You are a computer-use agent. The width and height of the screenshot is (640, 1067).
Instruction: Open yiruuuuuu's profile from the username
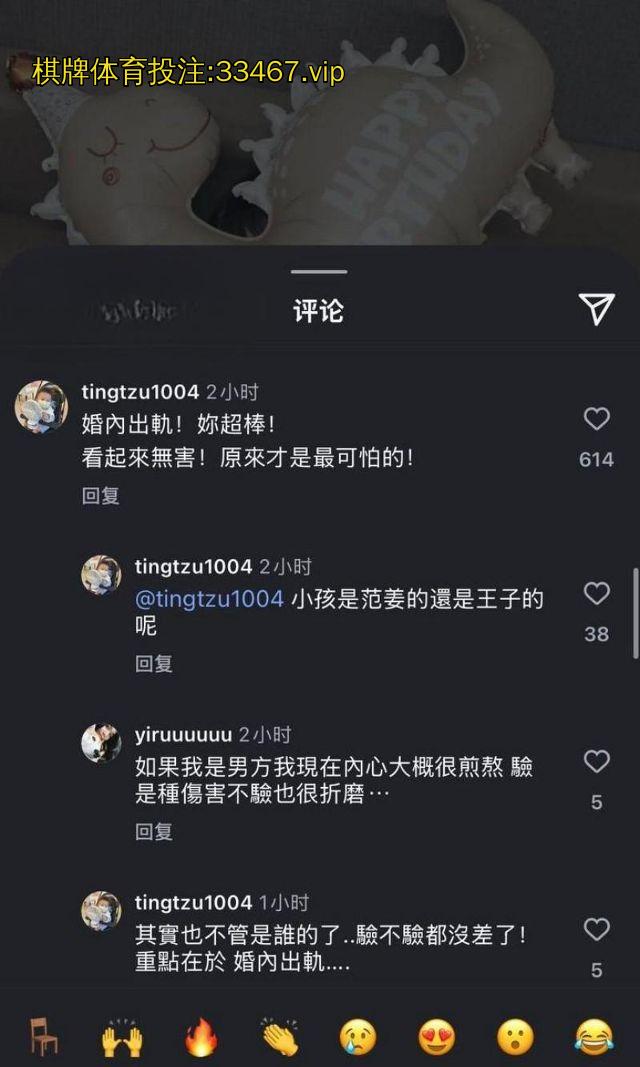[x=183, y=735]
